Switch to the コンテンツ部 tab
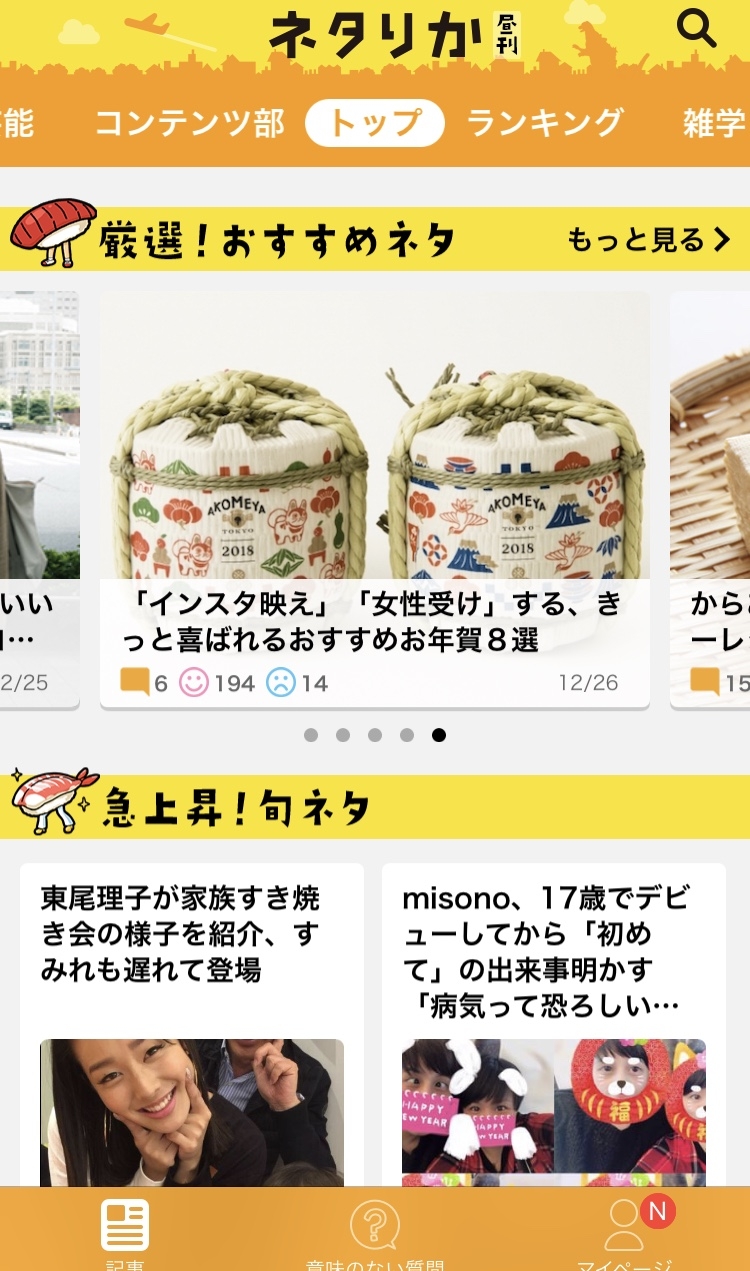This screenshot has width=750, height=1271. click(x=190, y=123)
